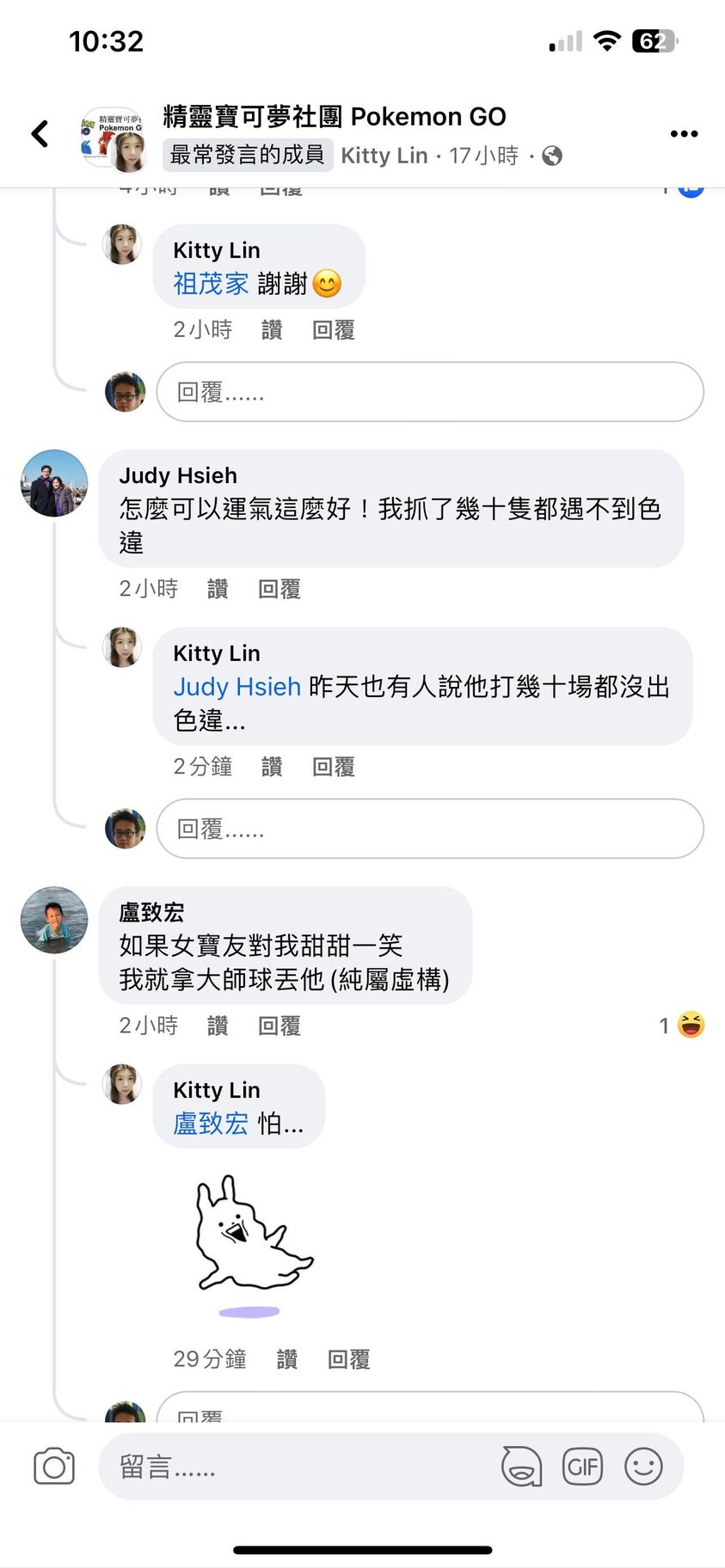
Task: Open the emoji picker in the comment box
Action: pyautogui.click(x=643, y=1467)
